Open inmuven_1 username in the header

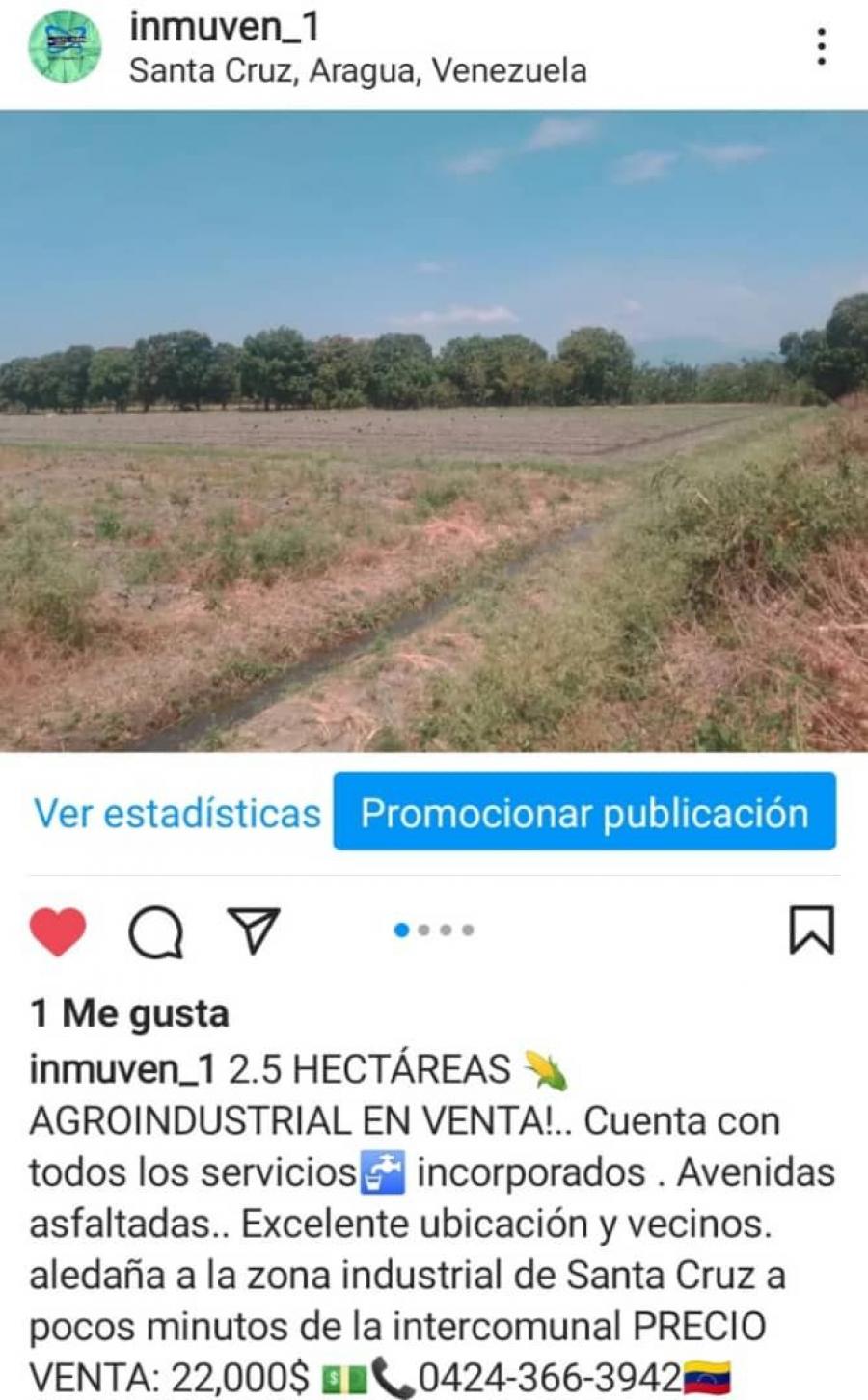pos(224,26)
